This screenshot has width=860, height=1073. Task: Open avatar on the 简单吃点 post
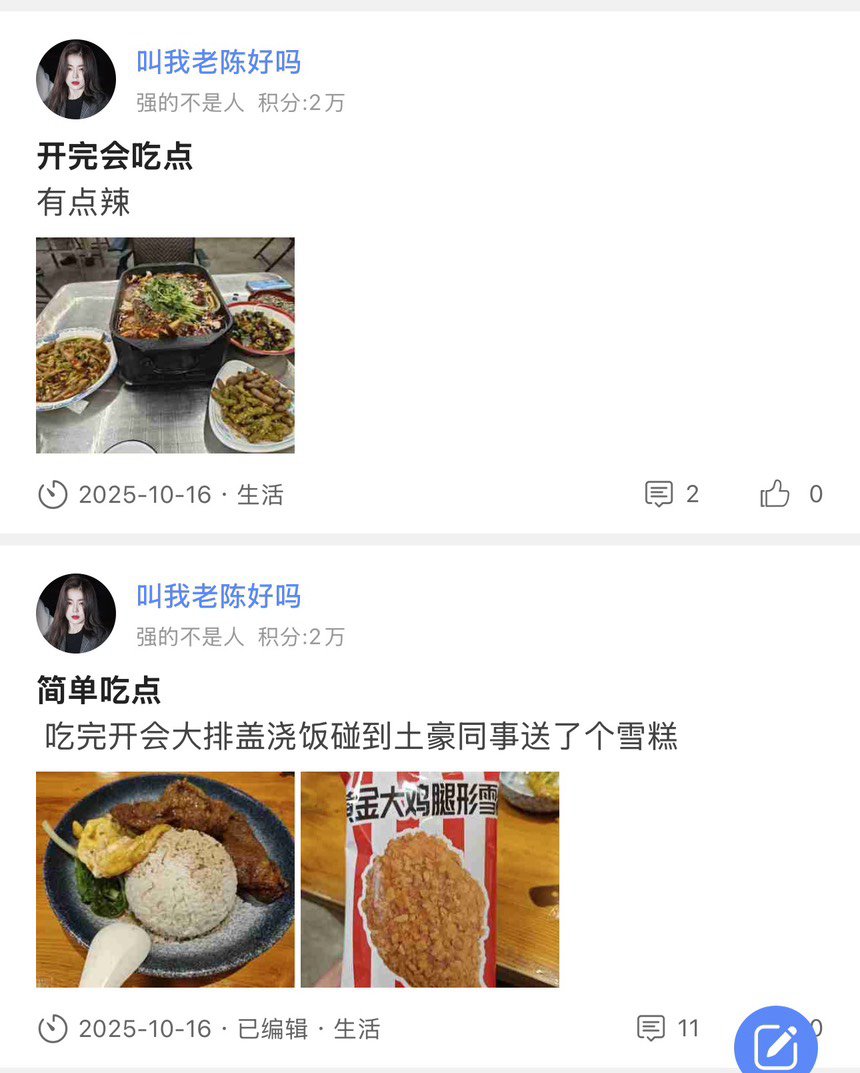76,614
